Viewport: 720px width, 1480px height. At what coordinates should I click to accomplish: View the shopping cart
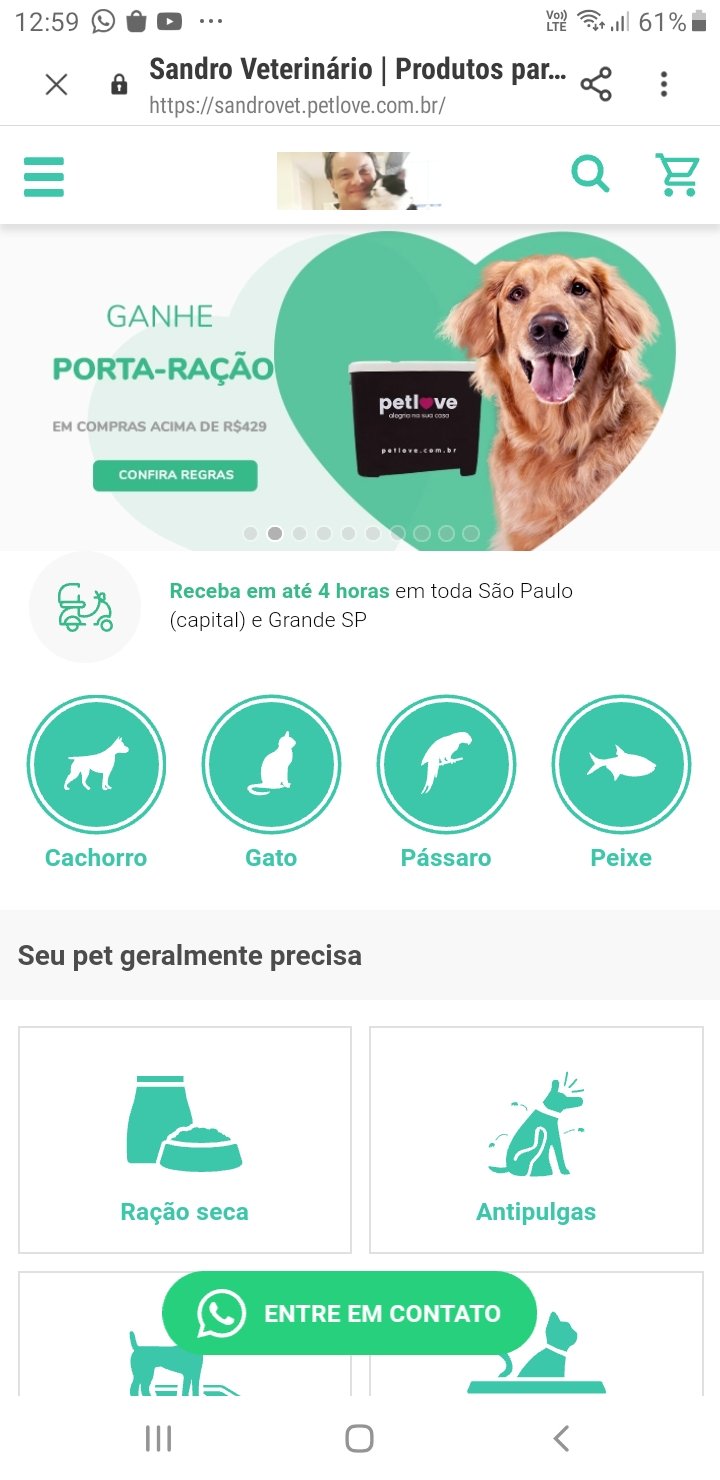click(677, 175)
